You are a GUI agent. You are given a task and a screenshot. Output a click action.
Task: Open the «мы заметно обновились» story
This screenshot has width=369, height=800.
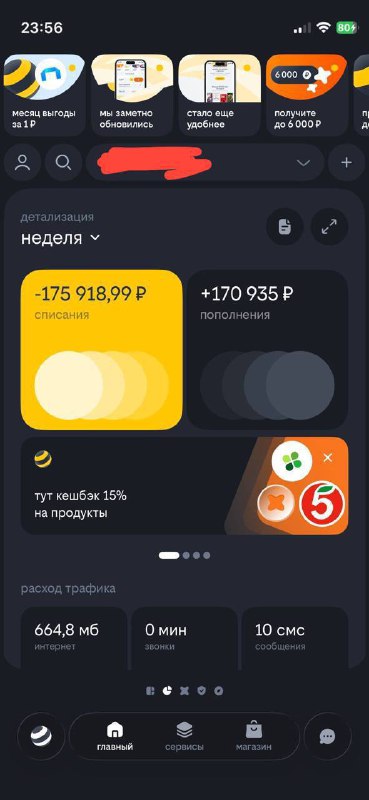pos(132,94)
